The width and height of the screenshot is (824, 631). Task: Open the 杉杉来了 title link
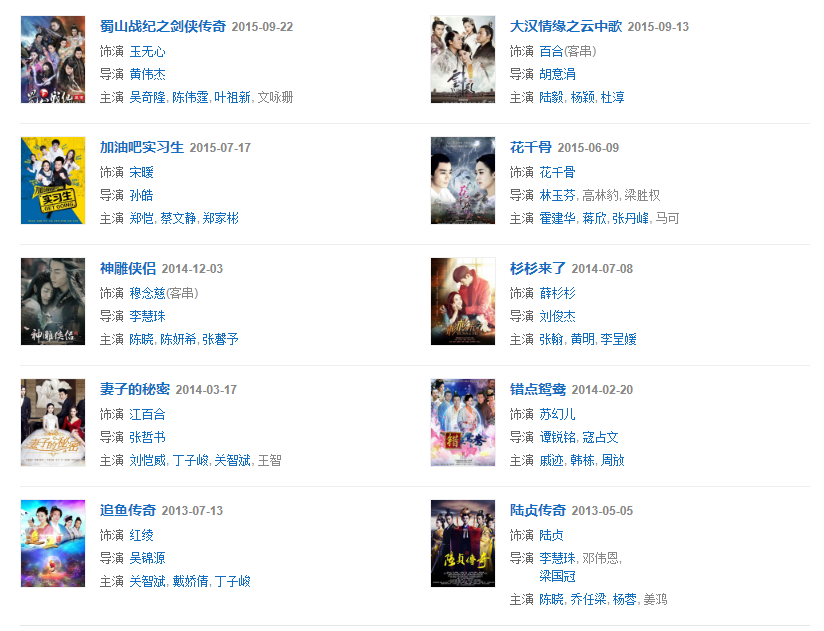(x=538, y=269)
